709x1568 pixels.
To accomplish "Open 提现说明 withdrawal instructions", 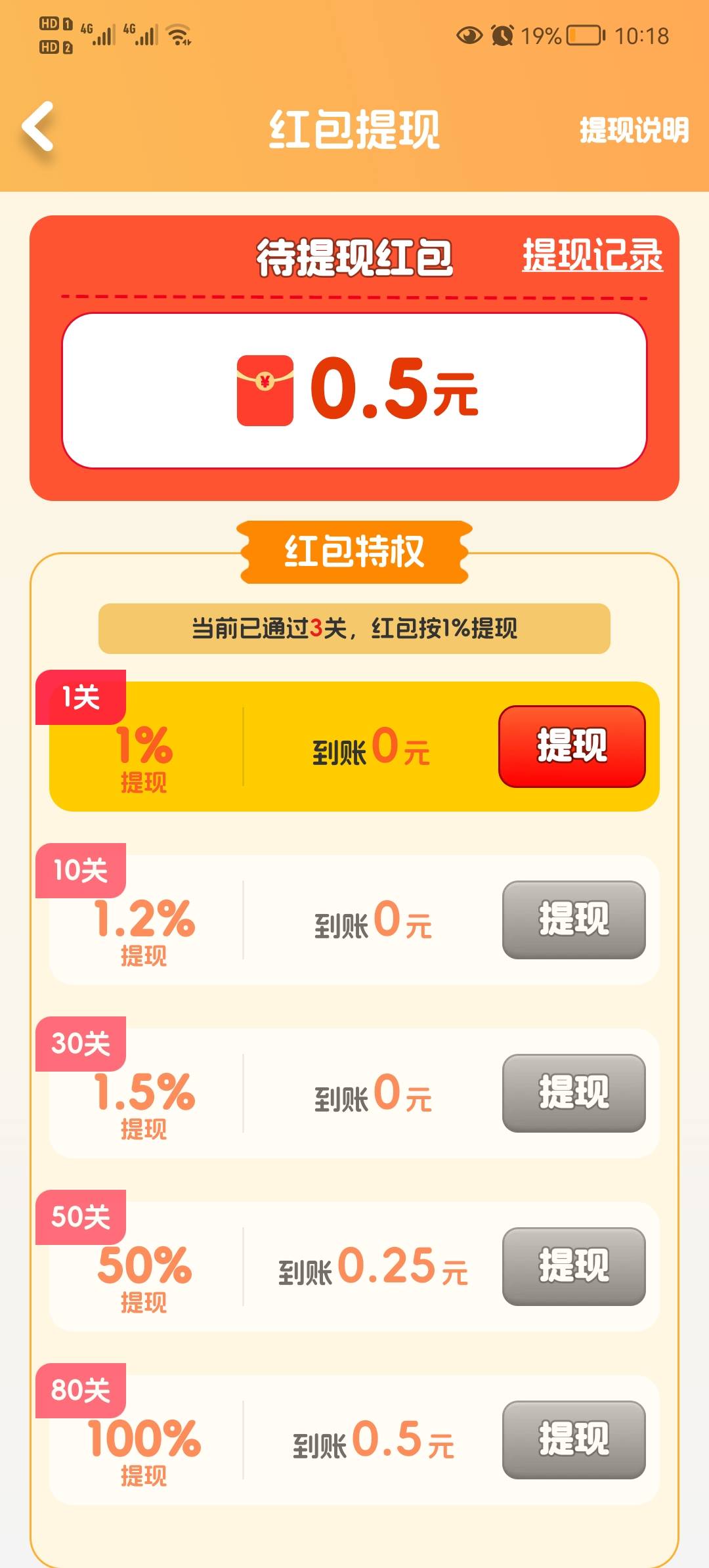I will click(634, 130).
